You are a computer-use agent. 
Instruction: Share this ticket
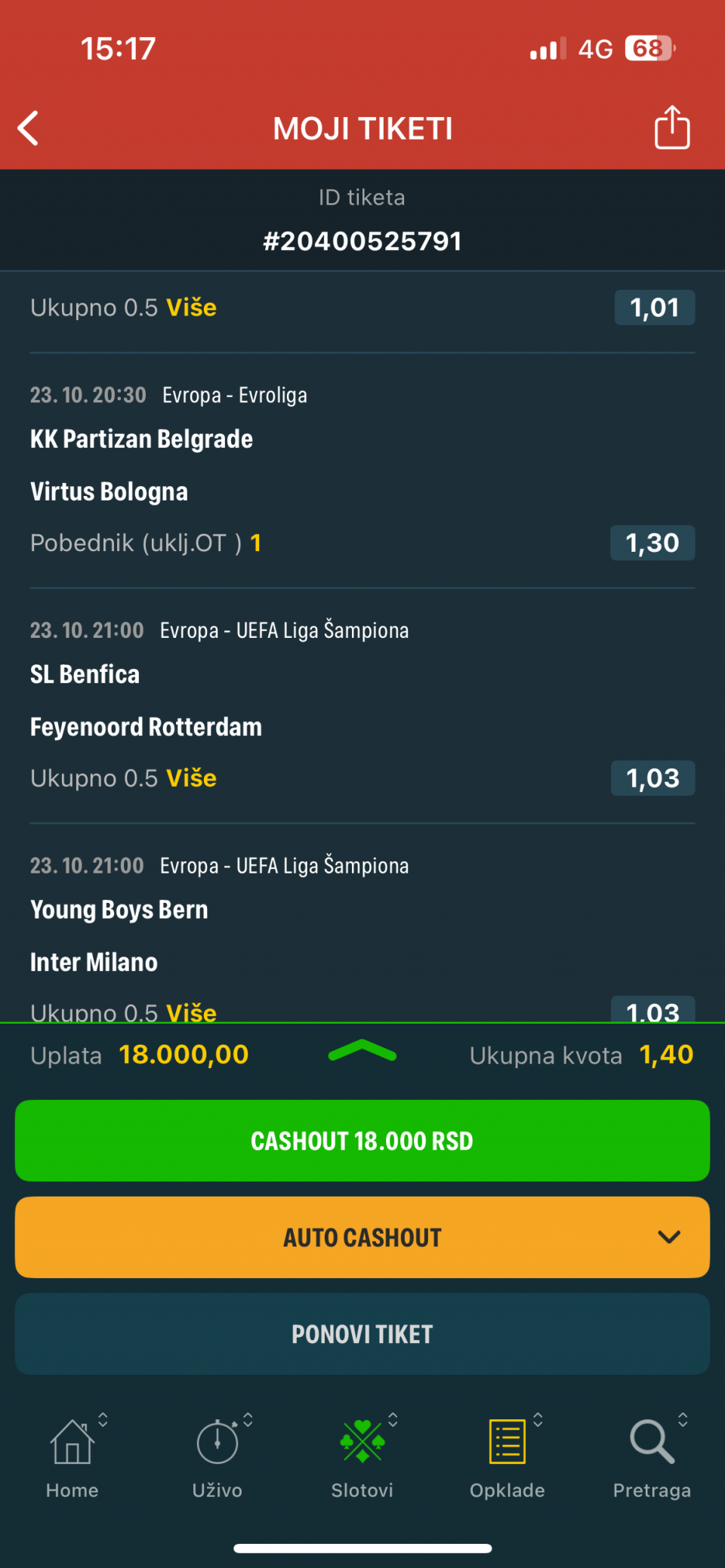[x=671, y=128]
